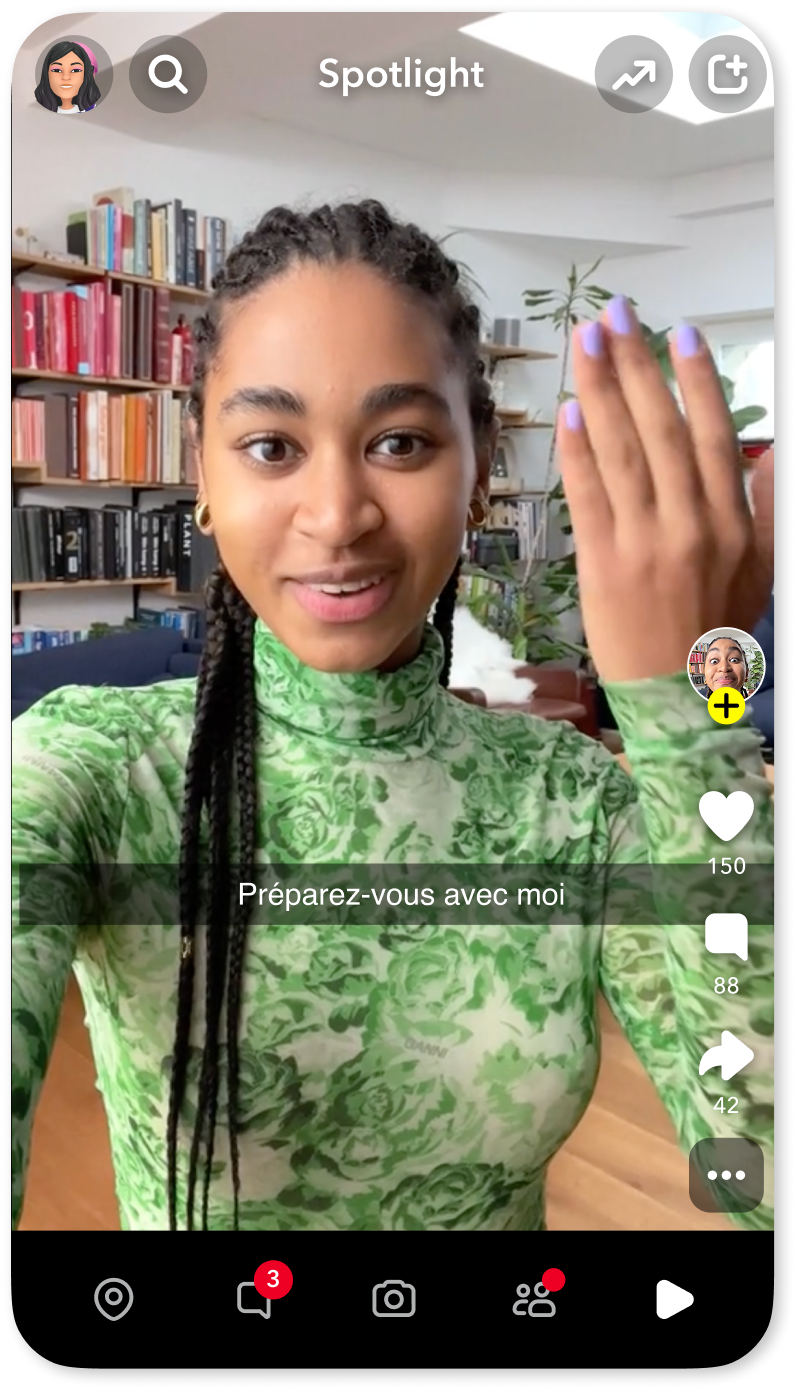797x1390 pixels.
Task: Select the Spotlight play tab
Action: tap(674, 1299)
